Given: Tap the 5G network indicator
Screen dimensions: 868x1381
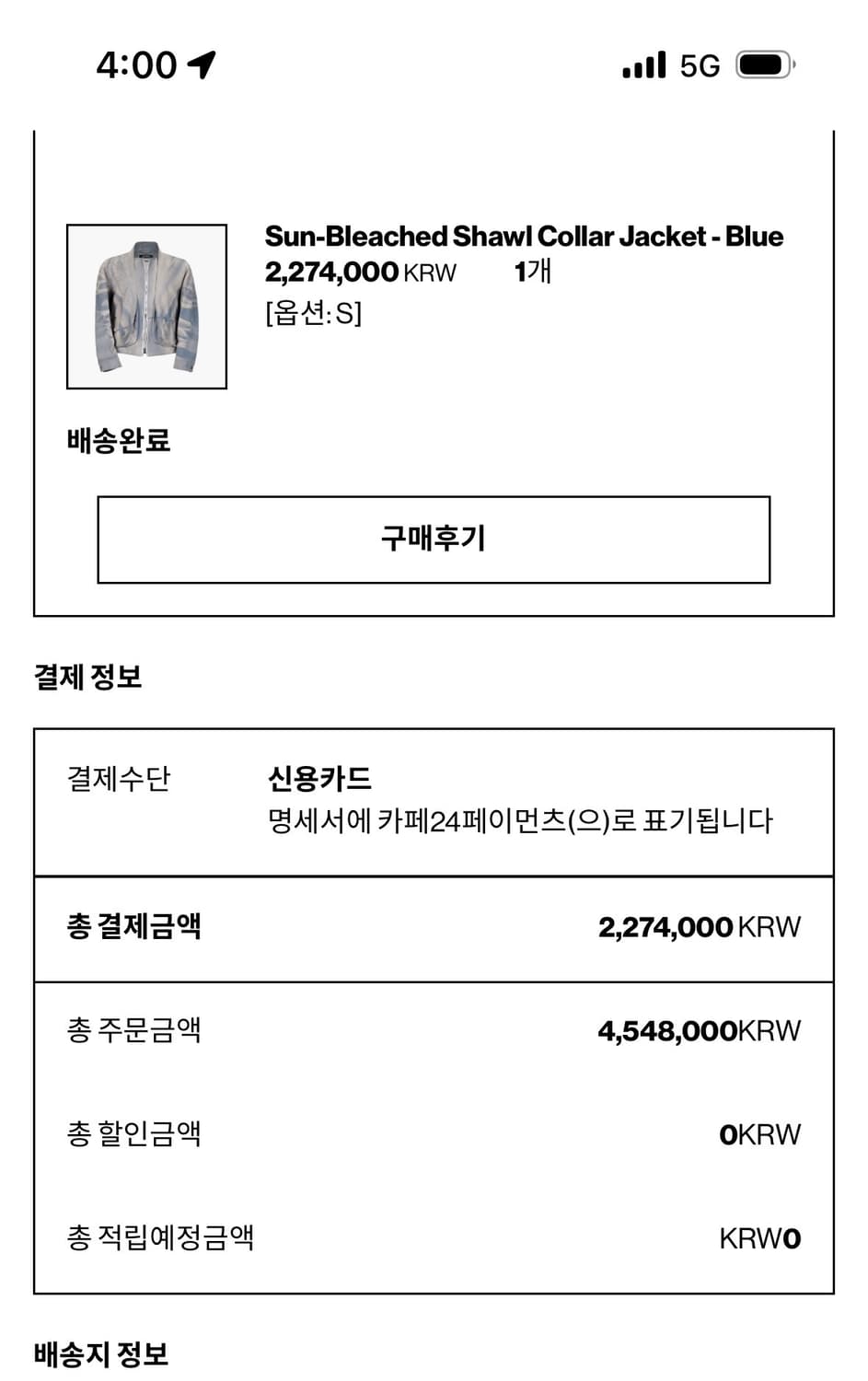Looking at the screenshot, I should pos(697,64).
